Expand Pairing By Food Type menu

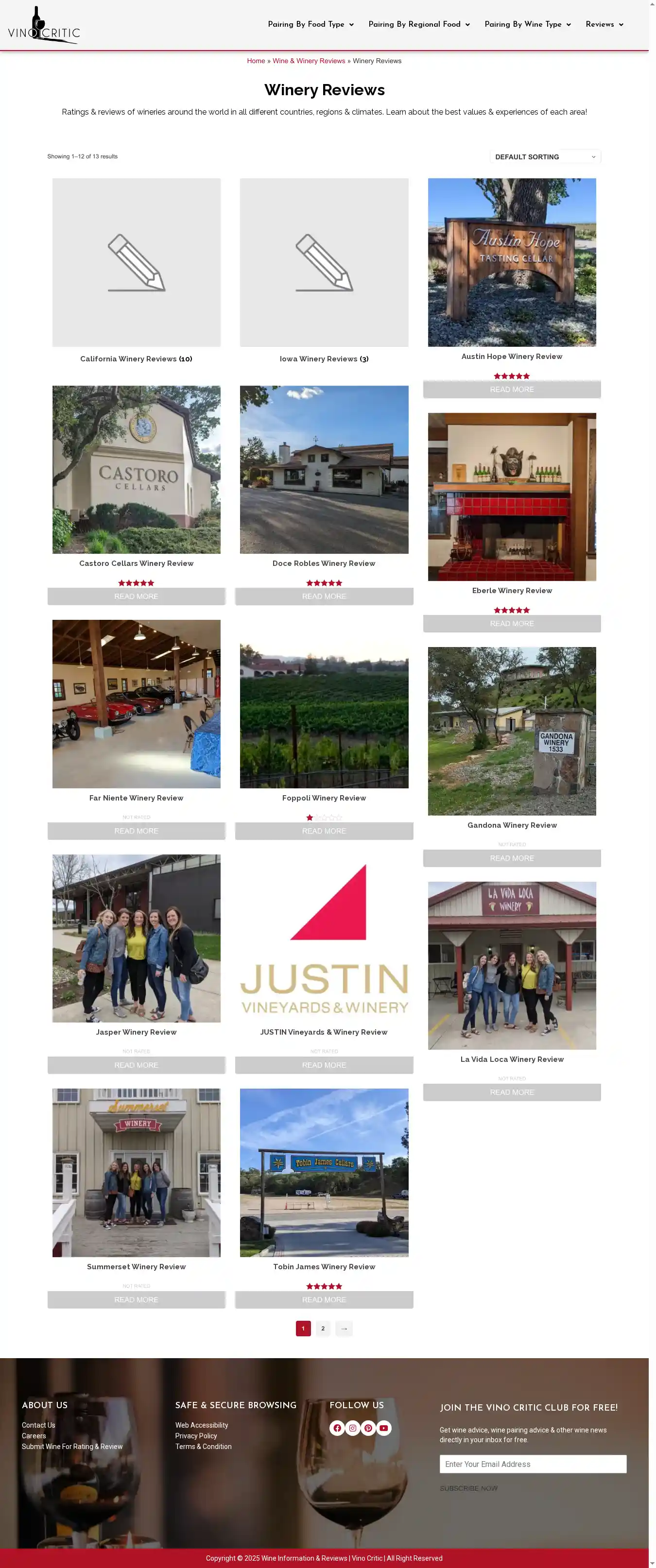[310, 24]
